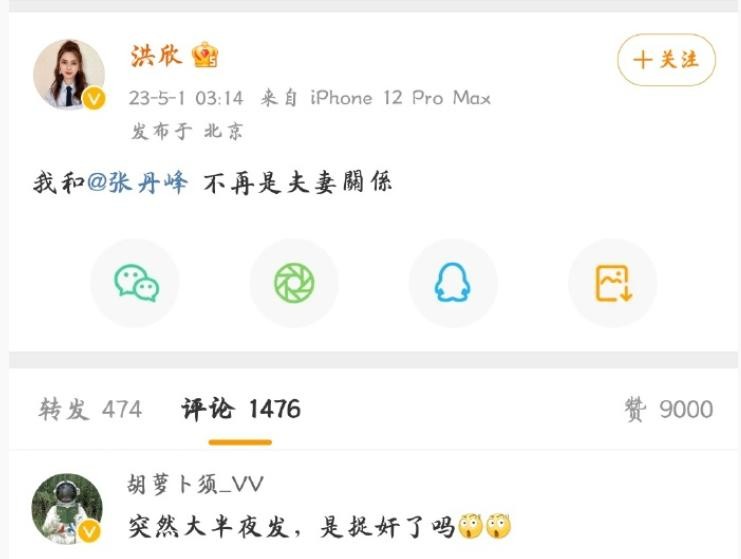Share the post to WeChat
The height and width of the screenshot is (559, 741).
[x=135, y=283]
